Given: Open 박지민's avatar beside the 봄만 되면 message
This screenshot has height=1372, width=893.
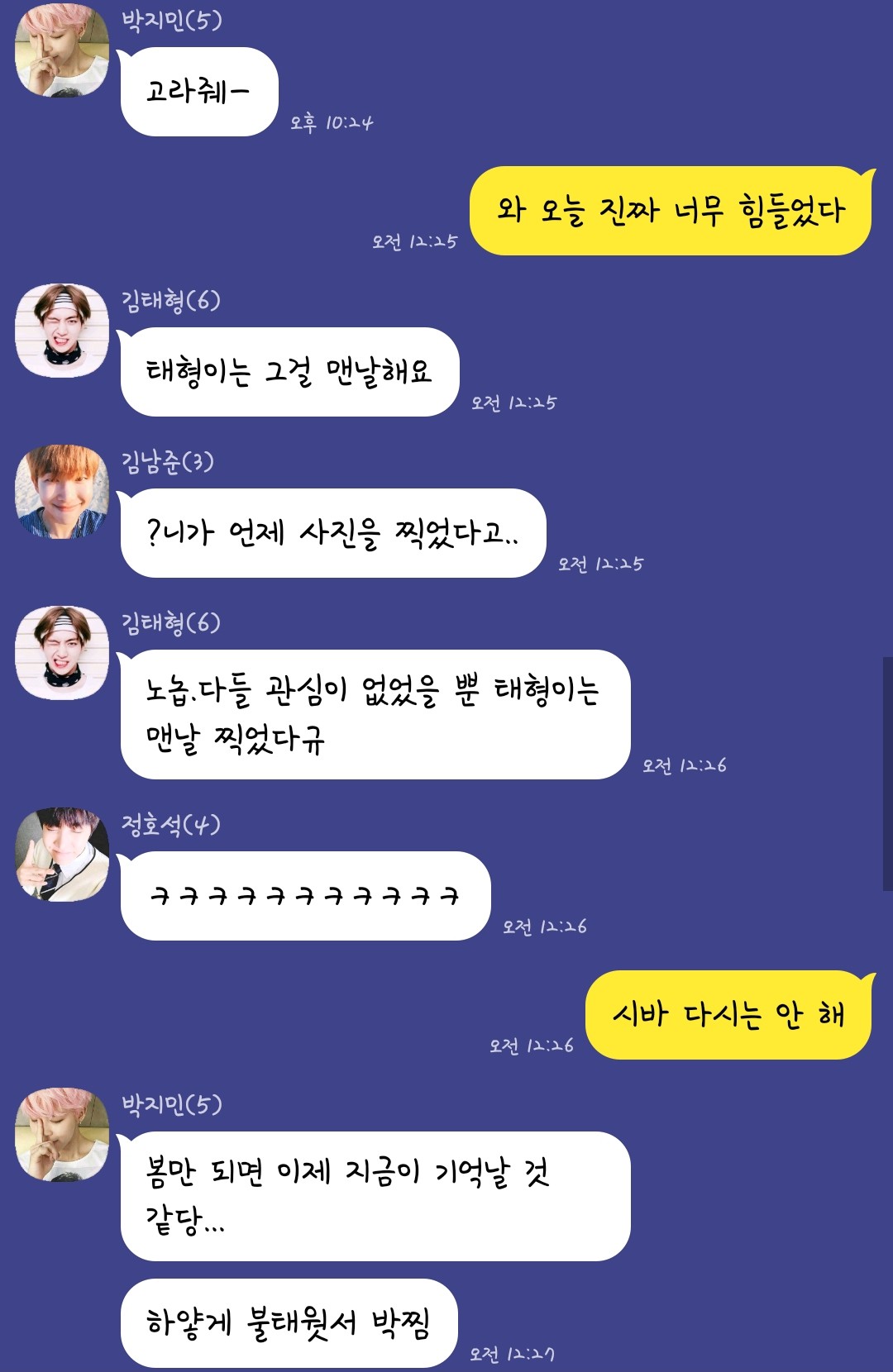Looking at the screenshot, I should click(62, 1135).
